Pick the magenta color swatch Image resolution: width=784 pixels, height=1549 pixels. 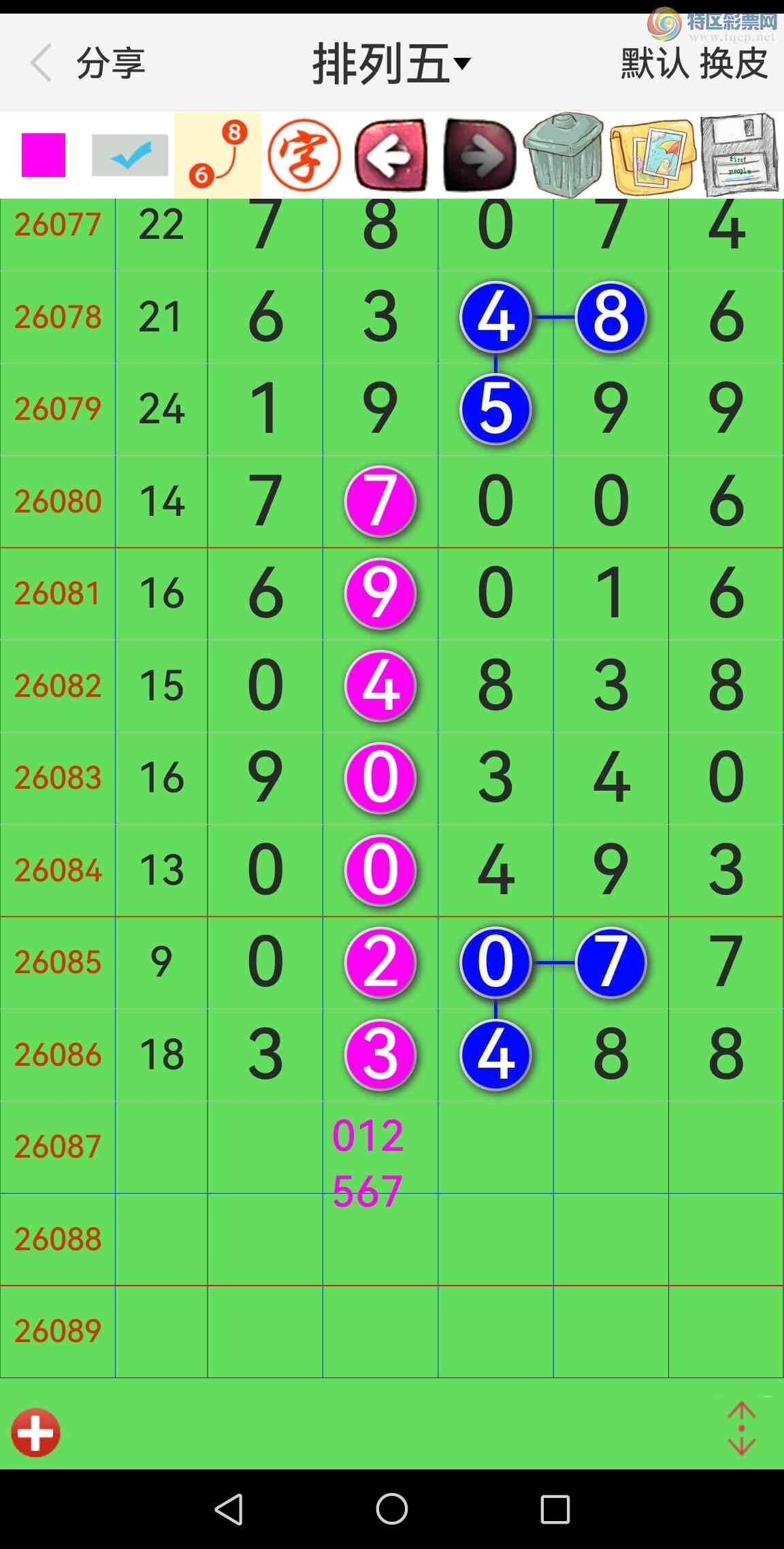coord(44,155)
